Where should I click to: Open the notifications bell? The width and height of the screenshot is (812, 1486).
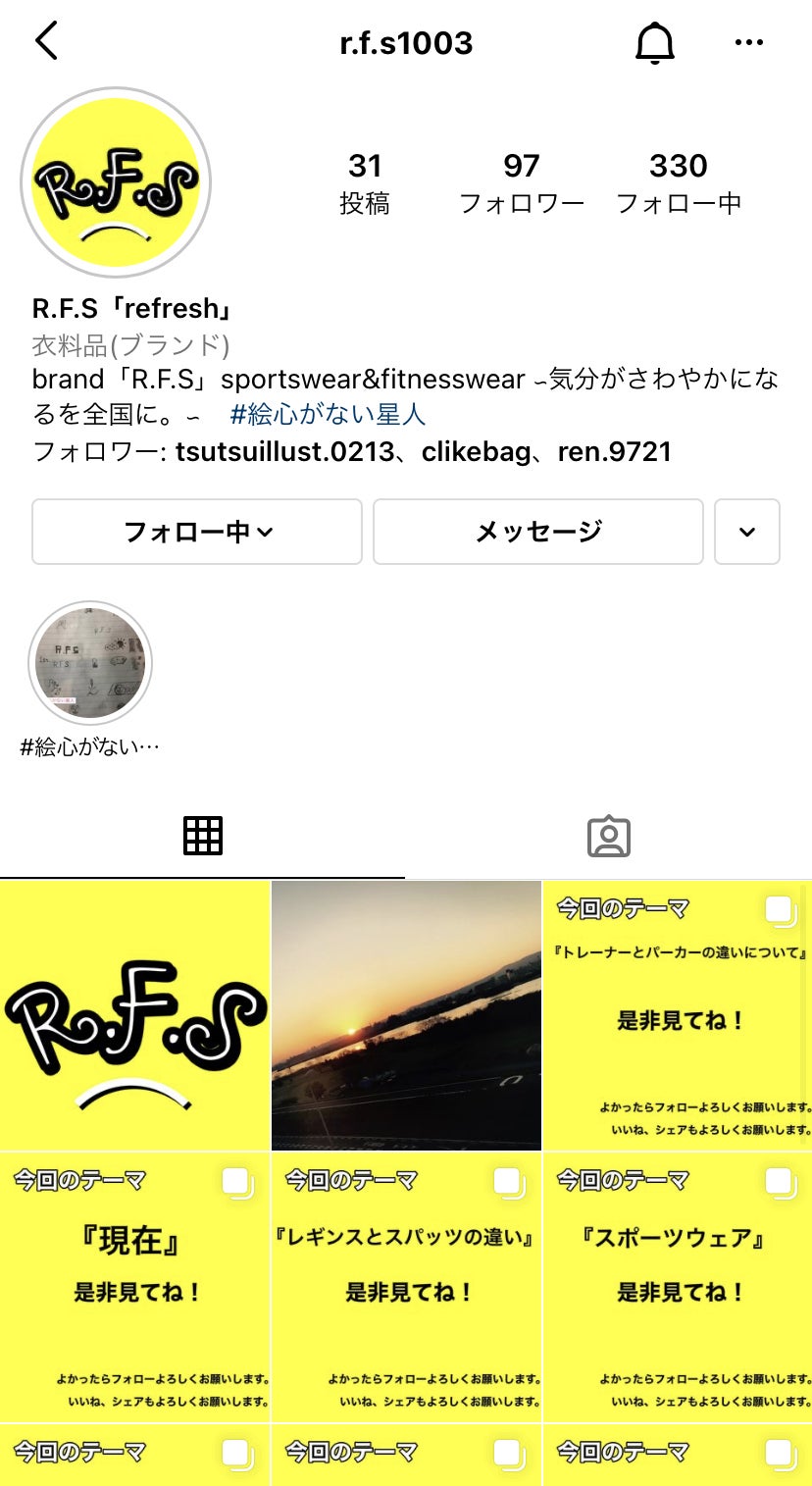point(654,43)
